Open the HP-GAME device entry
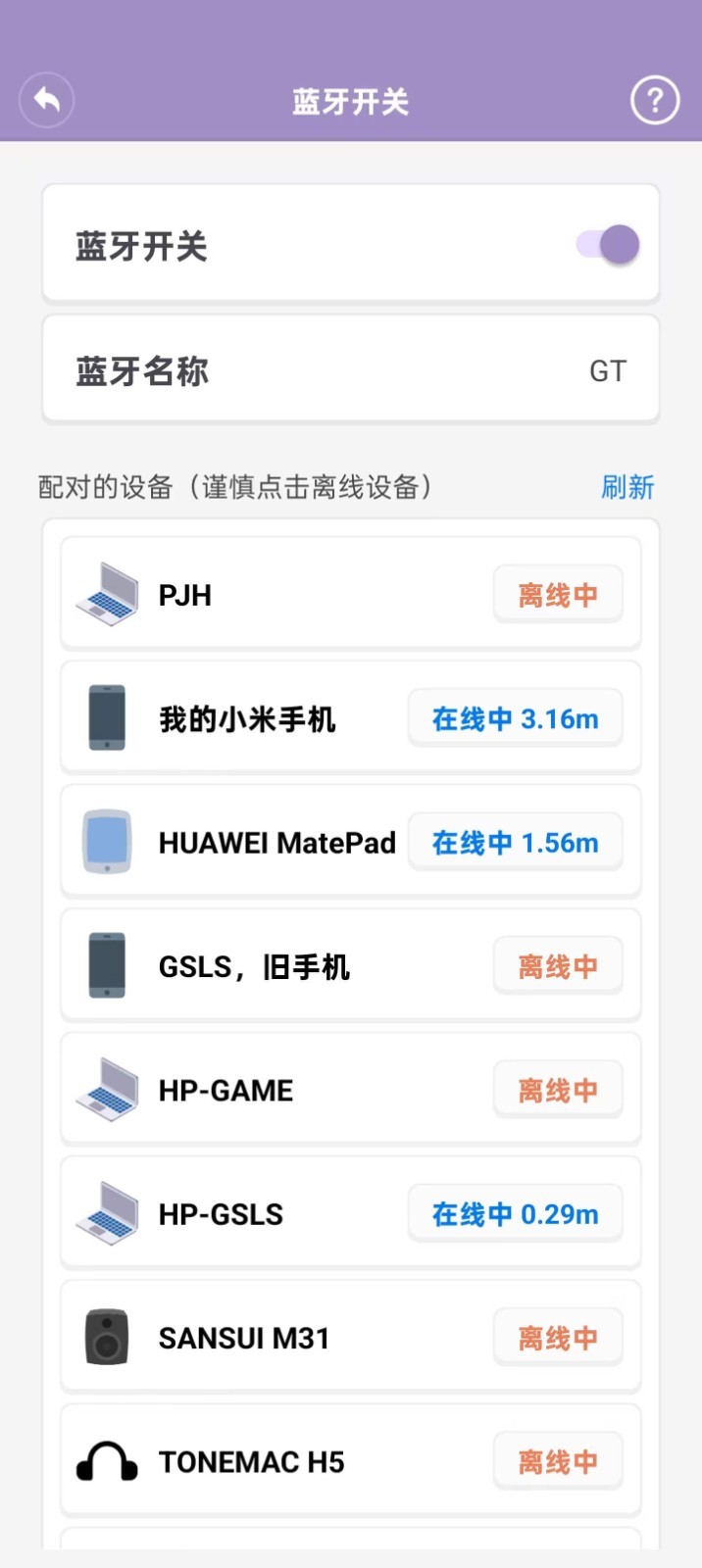 tap(351, 1090)
